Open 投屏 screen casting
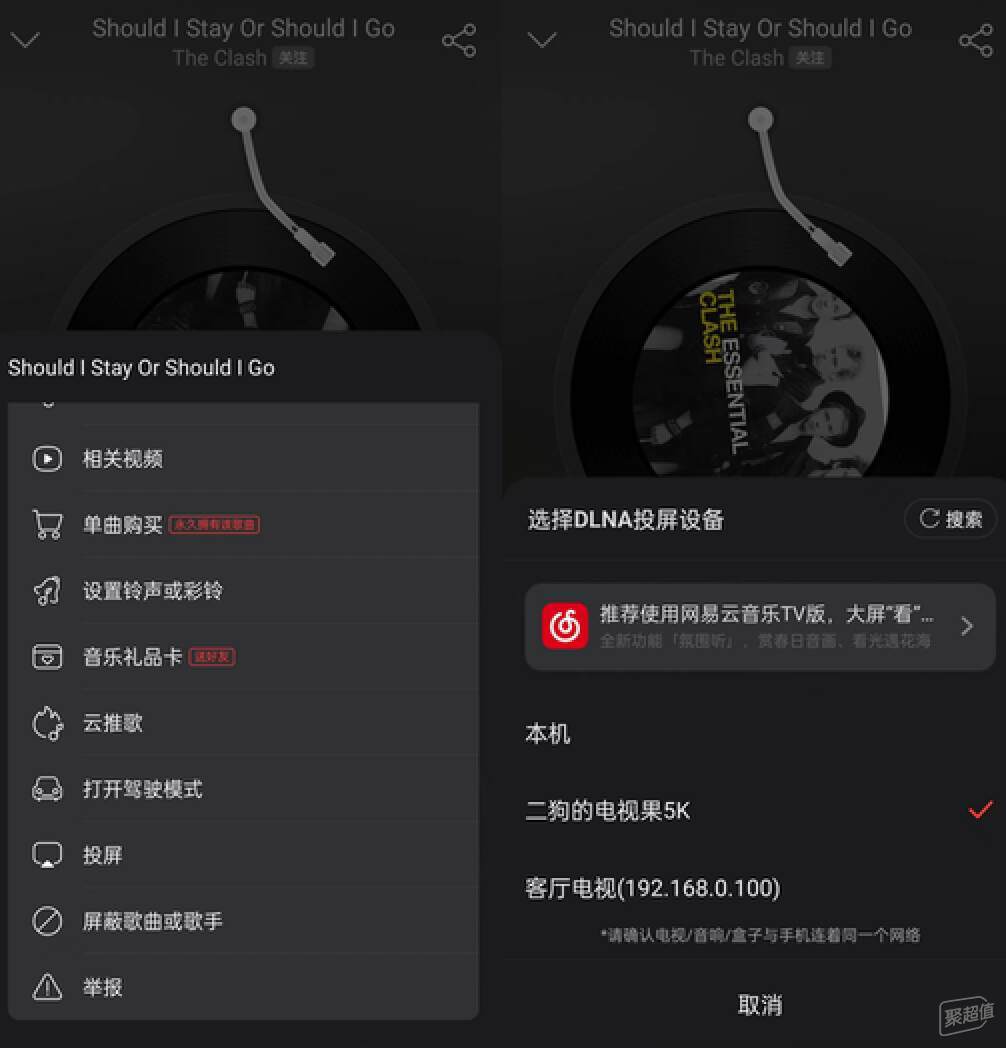1006x1048 pixels. click(x=102, y=855)
